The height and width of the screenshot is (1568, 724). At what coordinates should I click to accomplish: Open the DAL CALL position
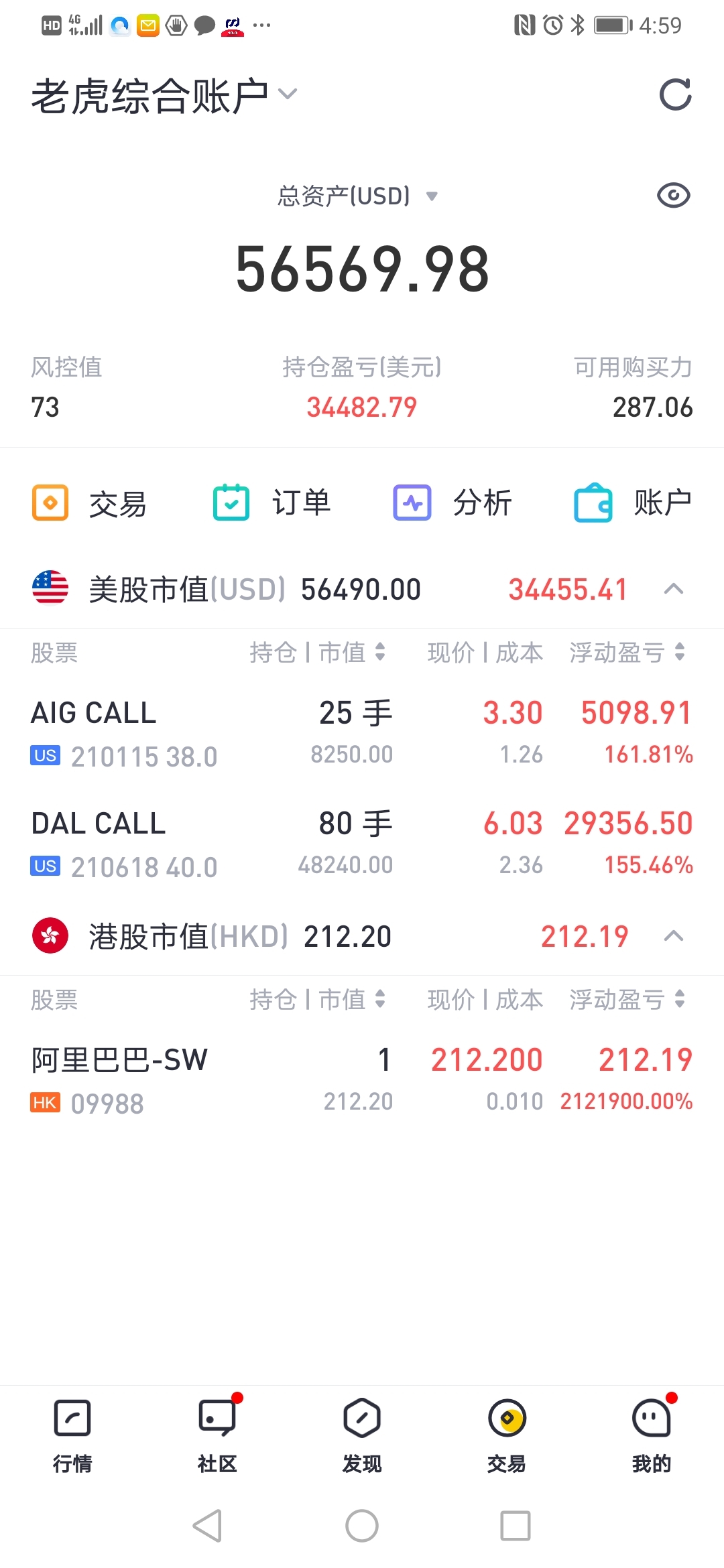coord(362,844)
